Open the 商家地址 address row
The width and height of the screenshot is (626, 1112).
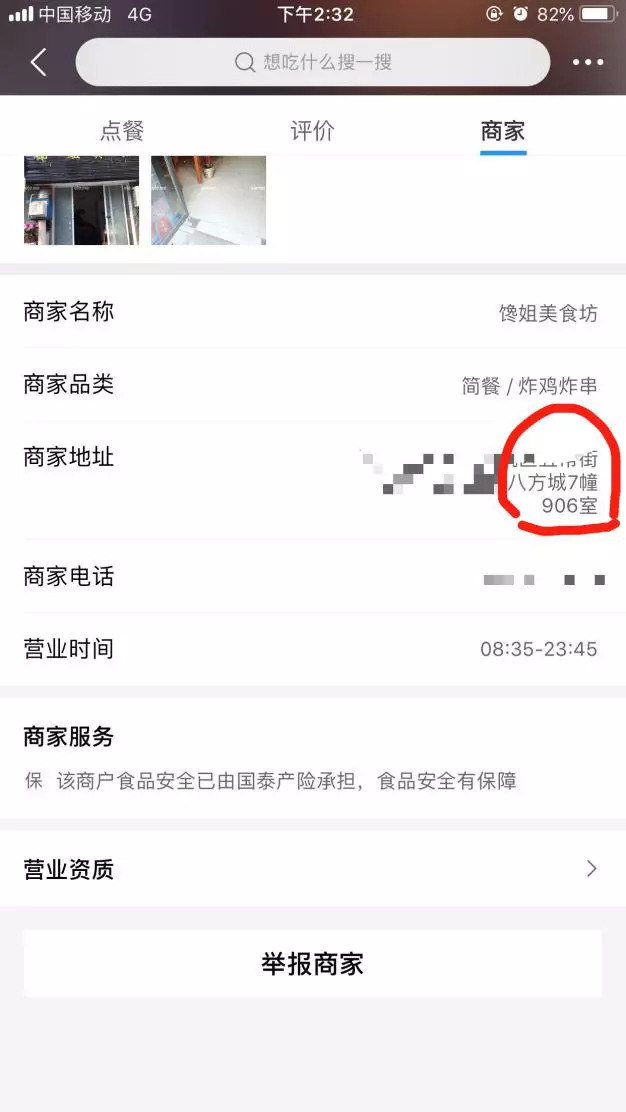coord(313,481)
